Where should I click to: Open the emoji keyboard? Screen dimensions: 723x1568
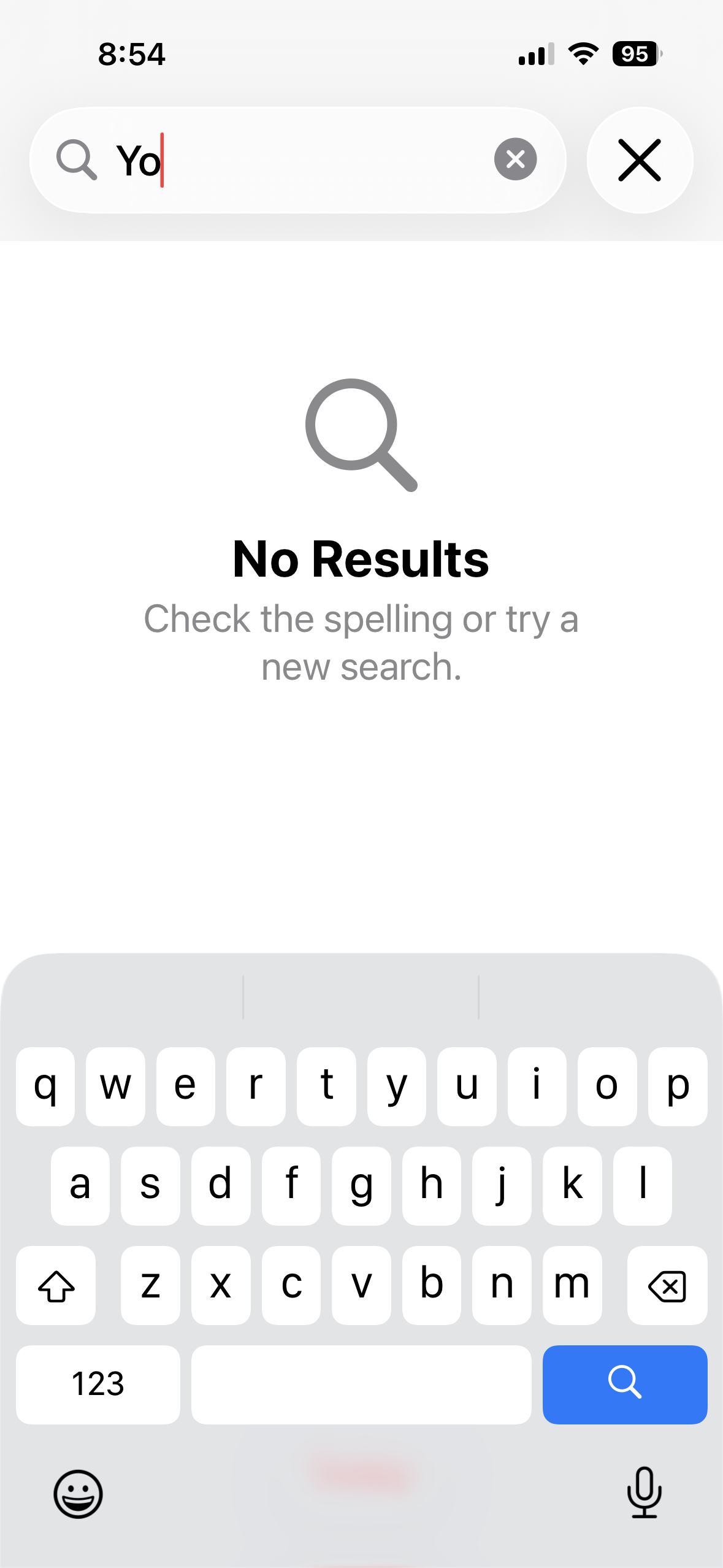click(x=78, y=1493)
